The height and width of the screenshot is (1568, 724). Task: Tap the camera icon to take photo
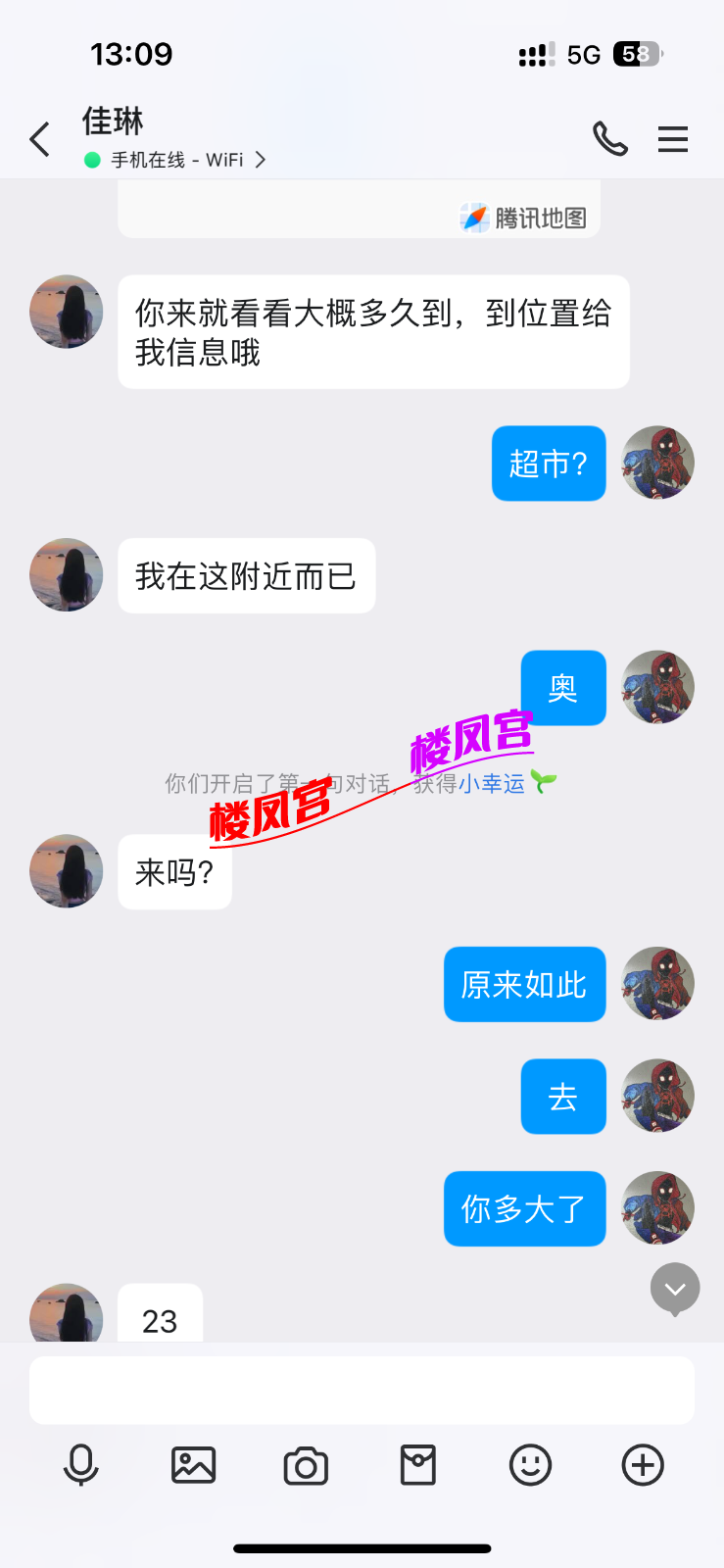[x=305, y=1465]
